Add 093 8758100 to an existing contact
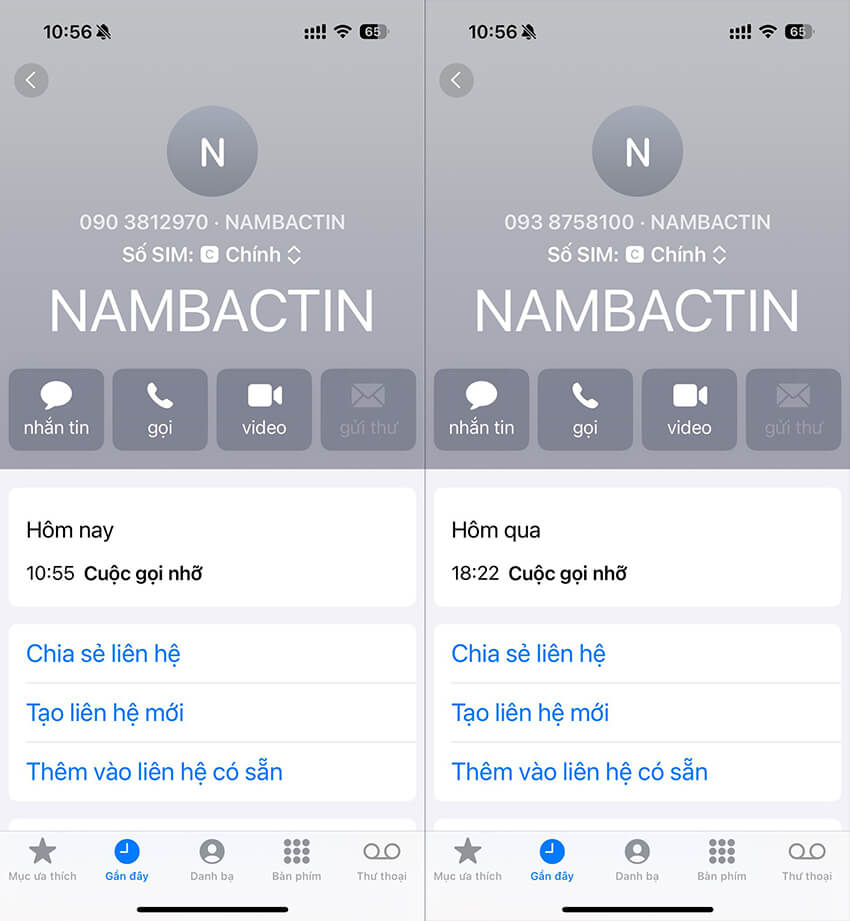 tap(579, 772)
